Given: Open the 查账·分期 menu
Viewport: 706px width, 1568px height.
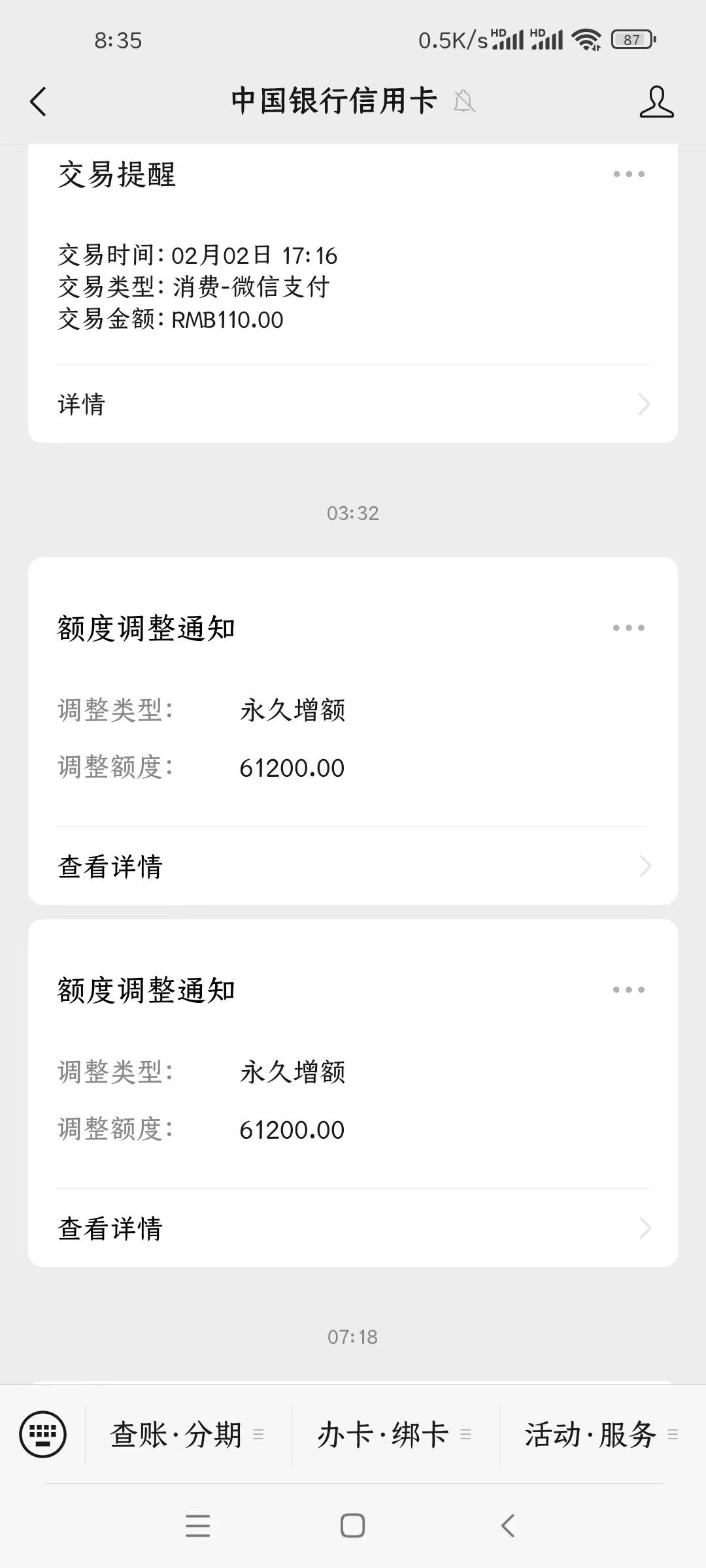Looking at the screenshot, I should (x=188, y=1435).
